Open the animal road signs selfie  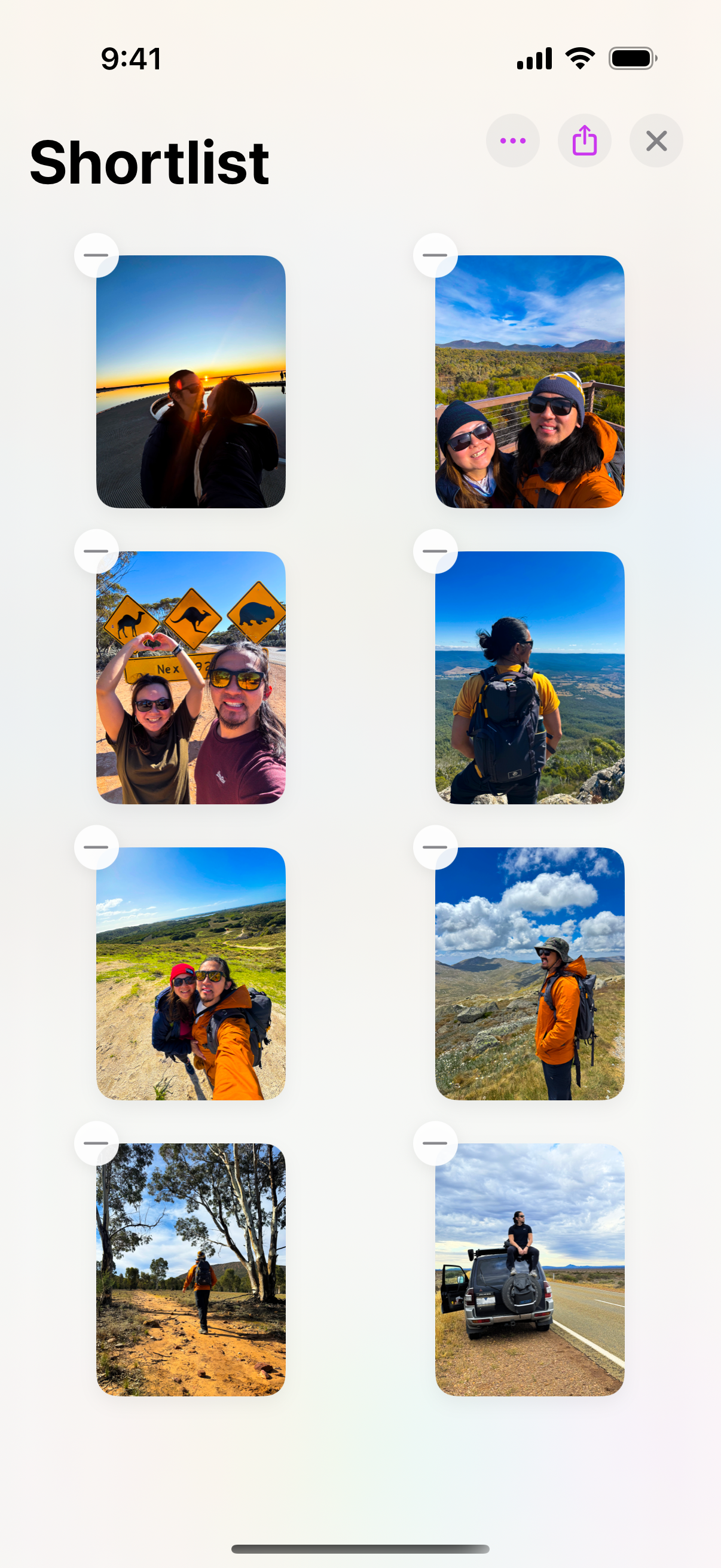(x=191, y=678)
